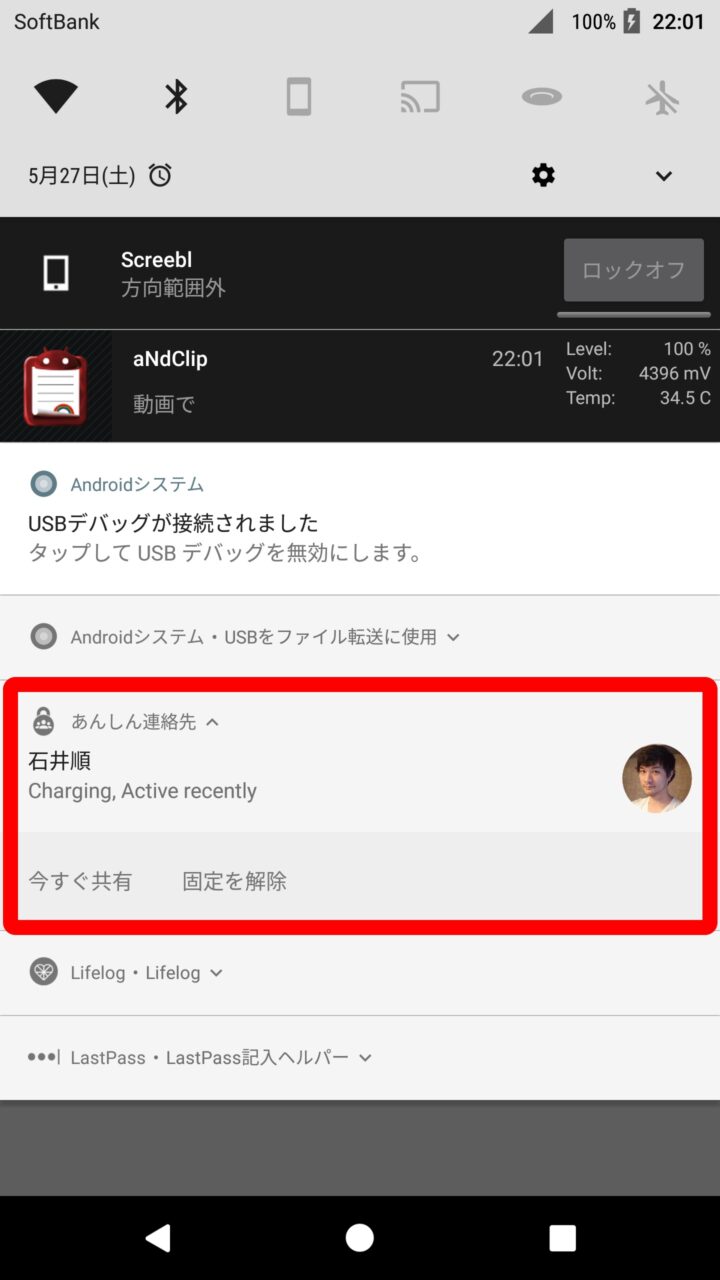
Task: Expand the Lifelog notification
Action: pos(216,973)
